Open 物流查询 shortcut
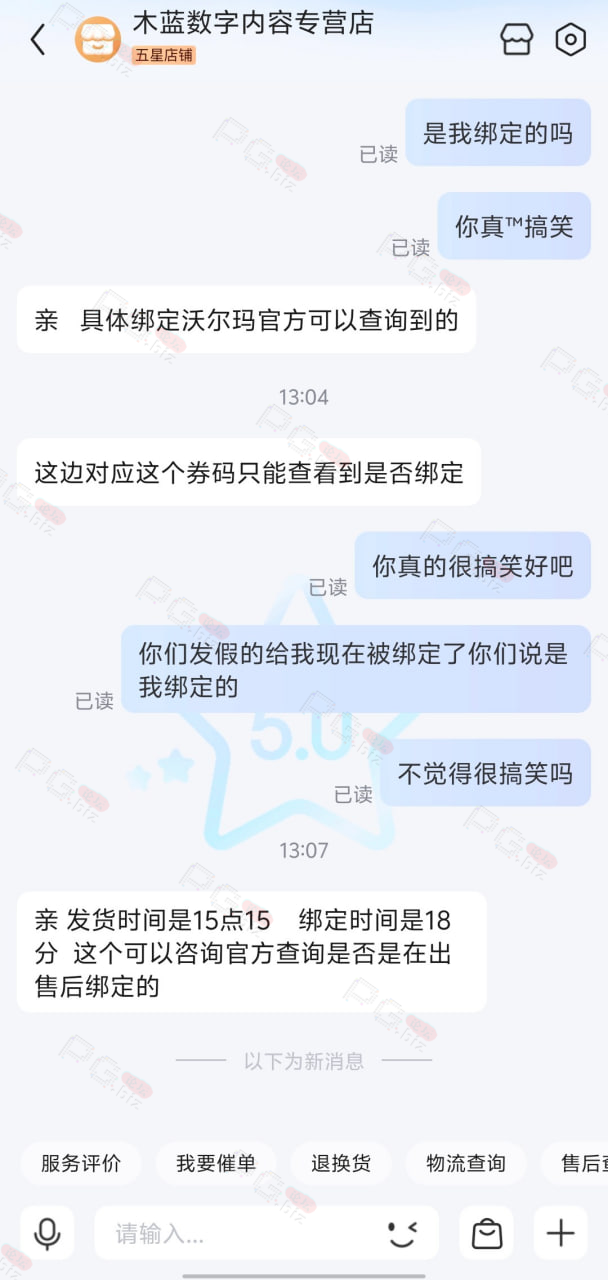This screenshot has height=1280, width=608. (x=466, y=1163)
